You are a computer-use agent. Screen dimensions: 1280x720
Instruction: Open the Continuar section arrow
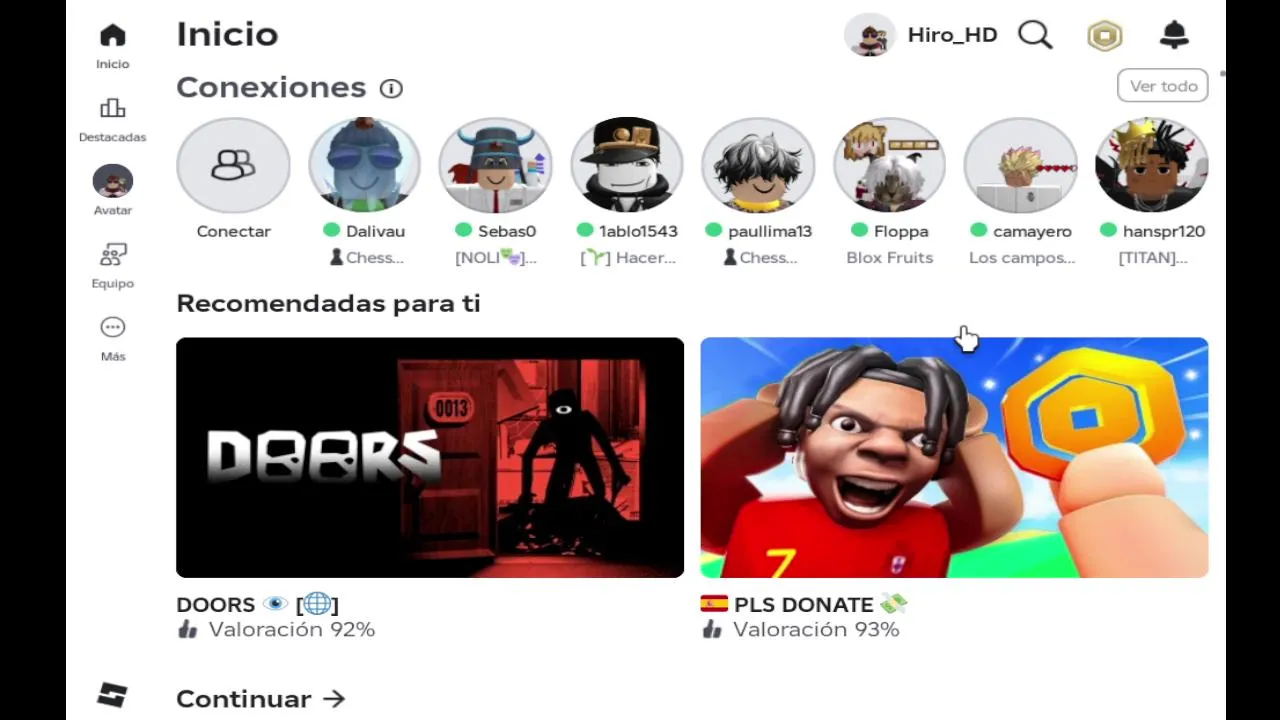(334, 699)
